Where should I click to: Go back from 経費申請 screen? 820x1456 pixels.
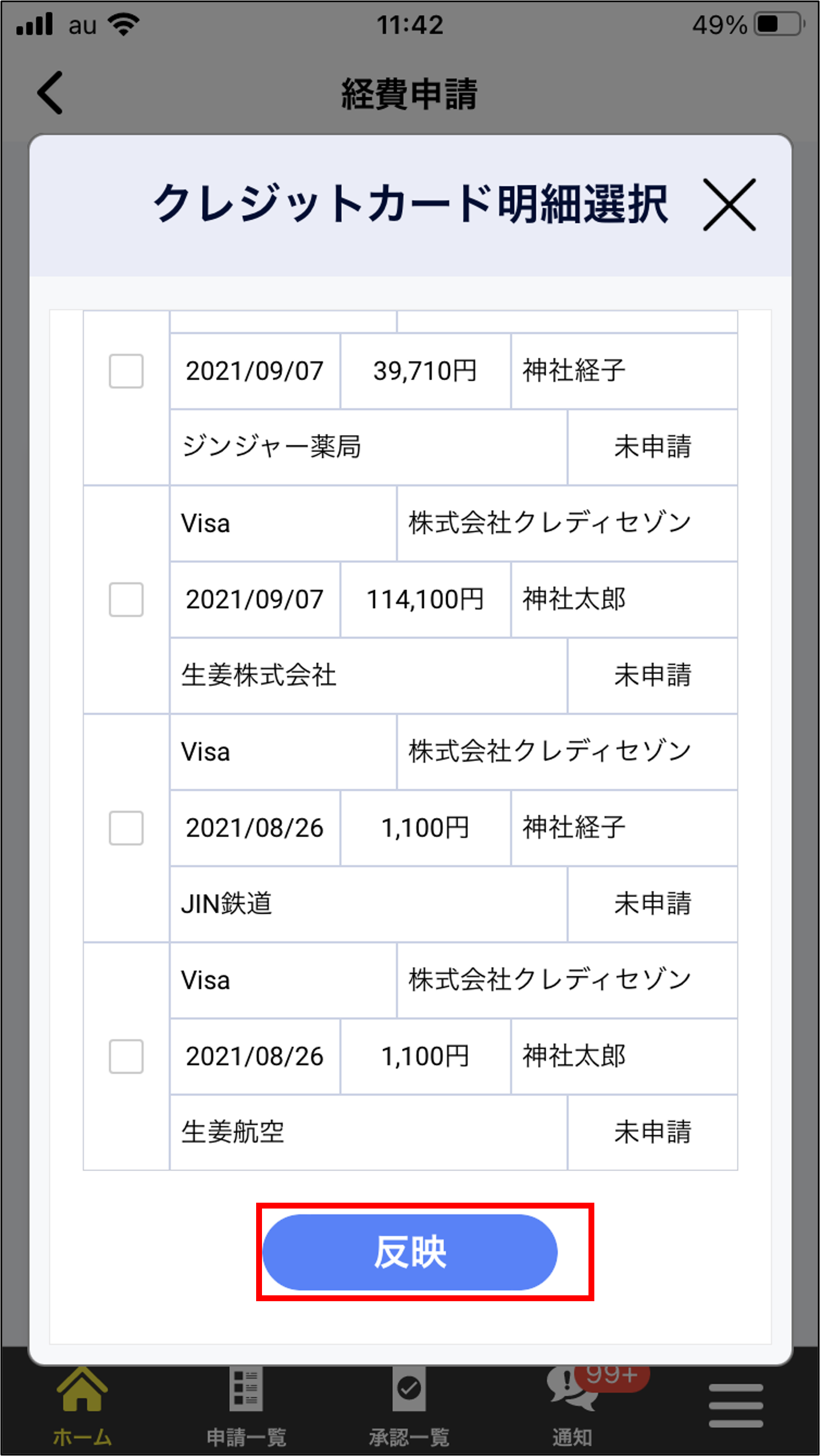[x=50, y=93]
